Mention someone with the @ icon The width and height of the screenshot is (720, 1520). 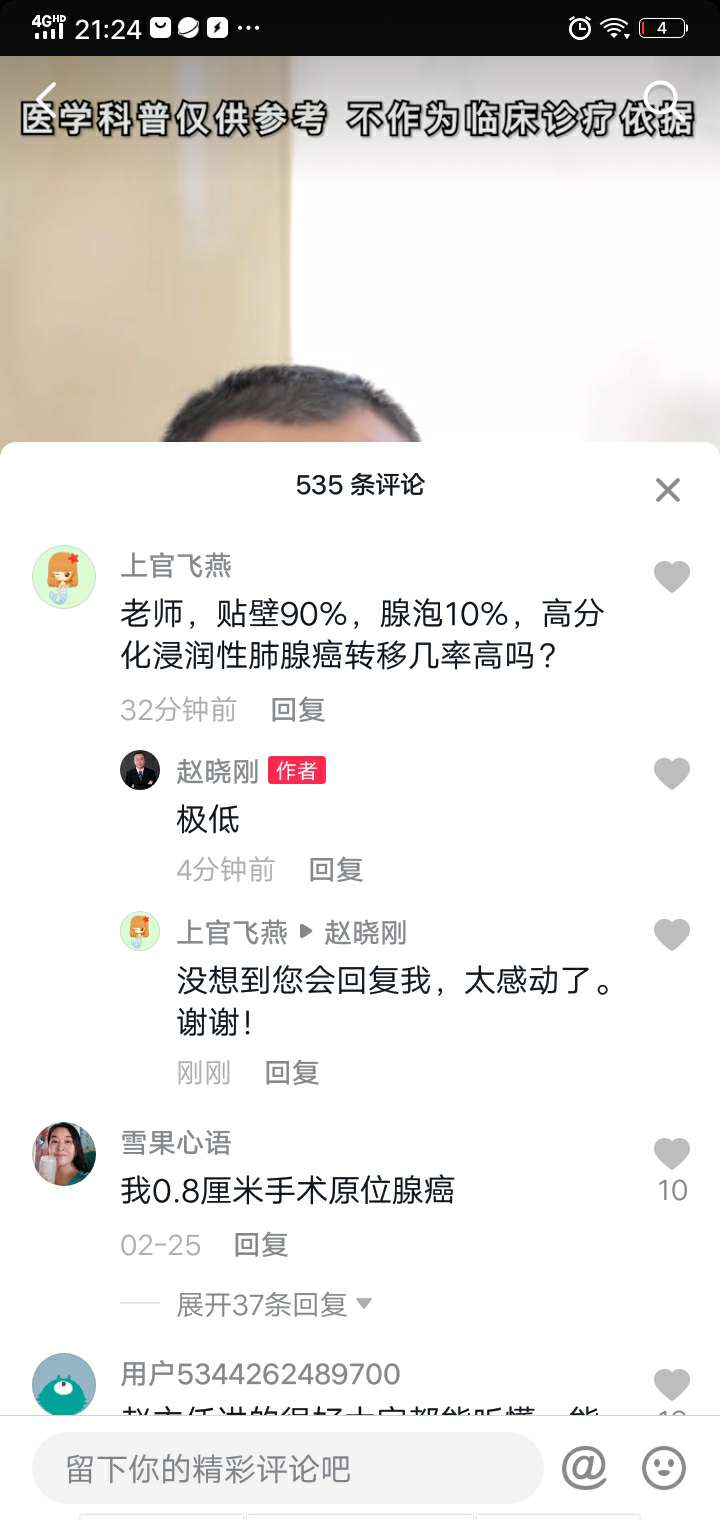point(584,1468)
